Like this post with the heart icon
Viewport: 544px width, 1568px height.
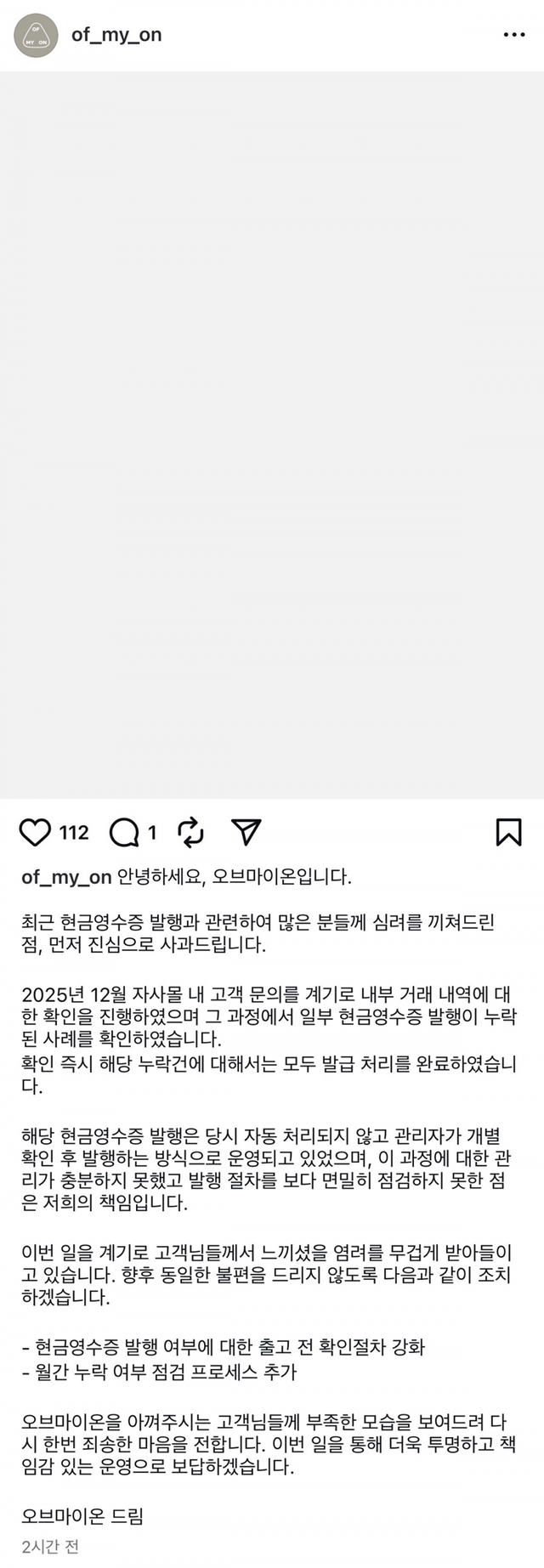click(x=35, y=832)
